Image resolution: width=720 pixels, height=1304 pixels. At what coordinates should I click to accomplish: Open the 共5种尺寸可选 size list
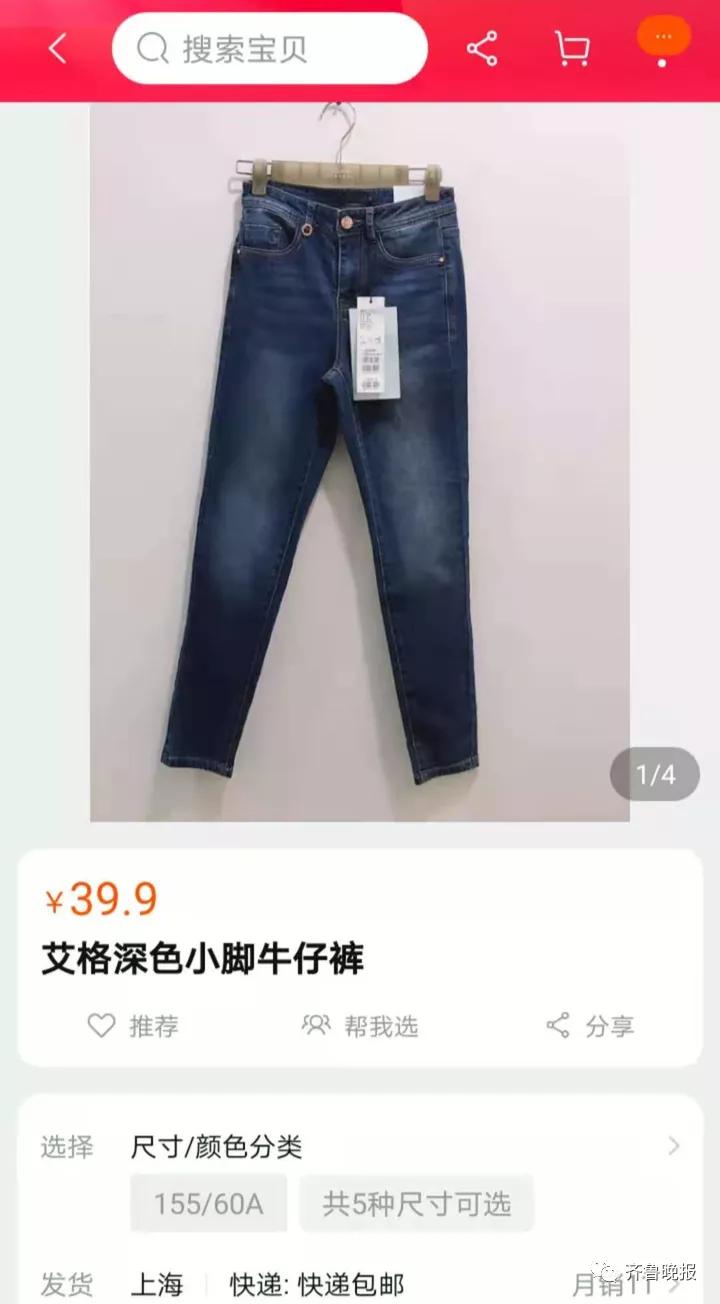click(x=416, y=1203)
